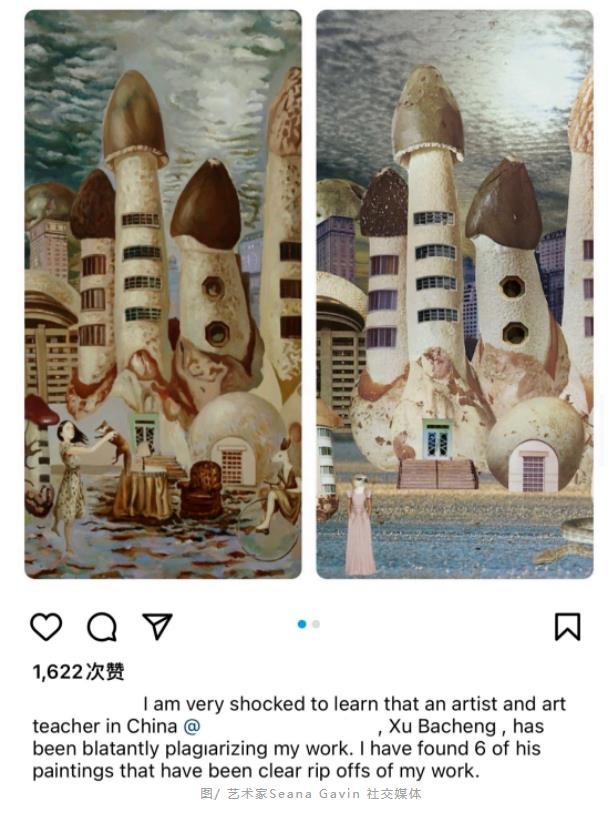Like the post with the heart icon

coord(46,627)
